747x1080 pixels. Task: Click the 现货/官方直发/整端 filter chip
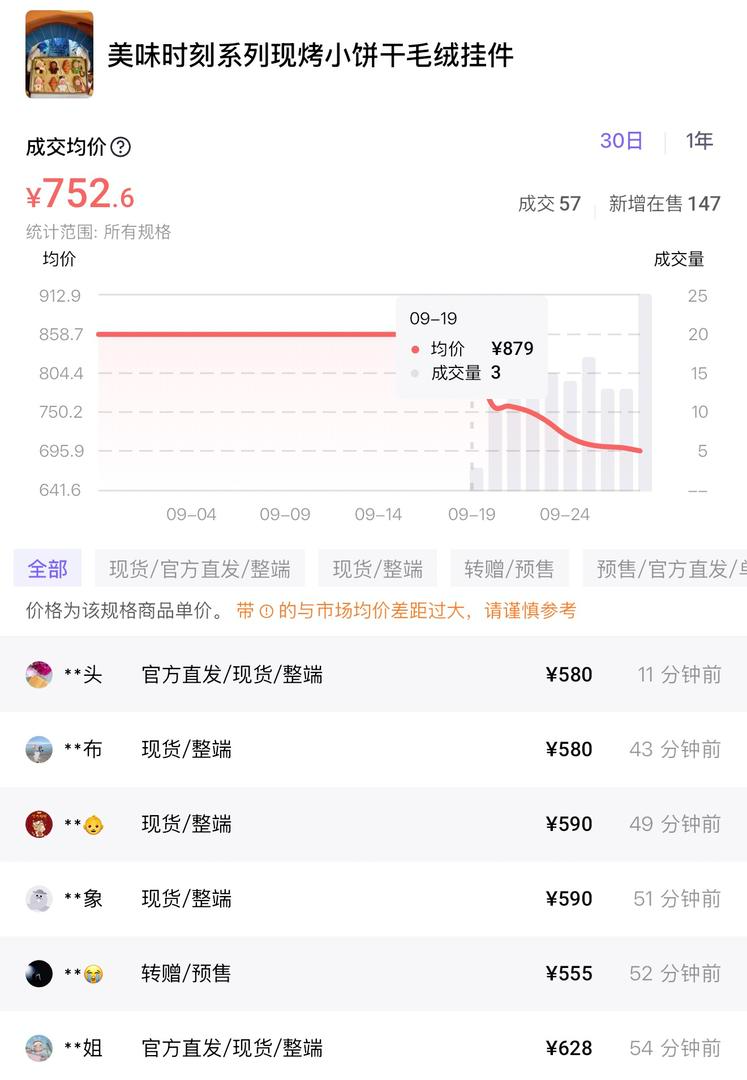[201, 568]
